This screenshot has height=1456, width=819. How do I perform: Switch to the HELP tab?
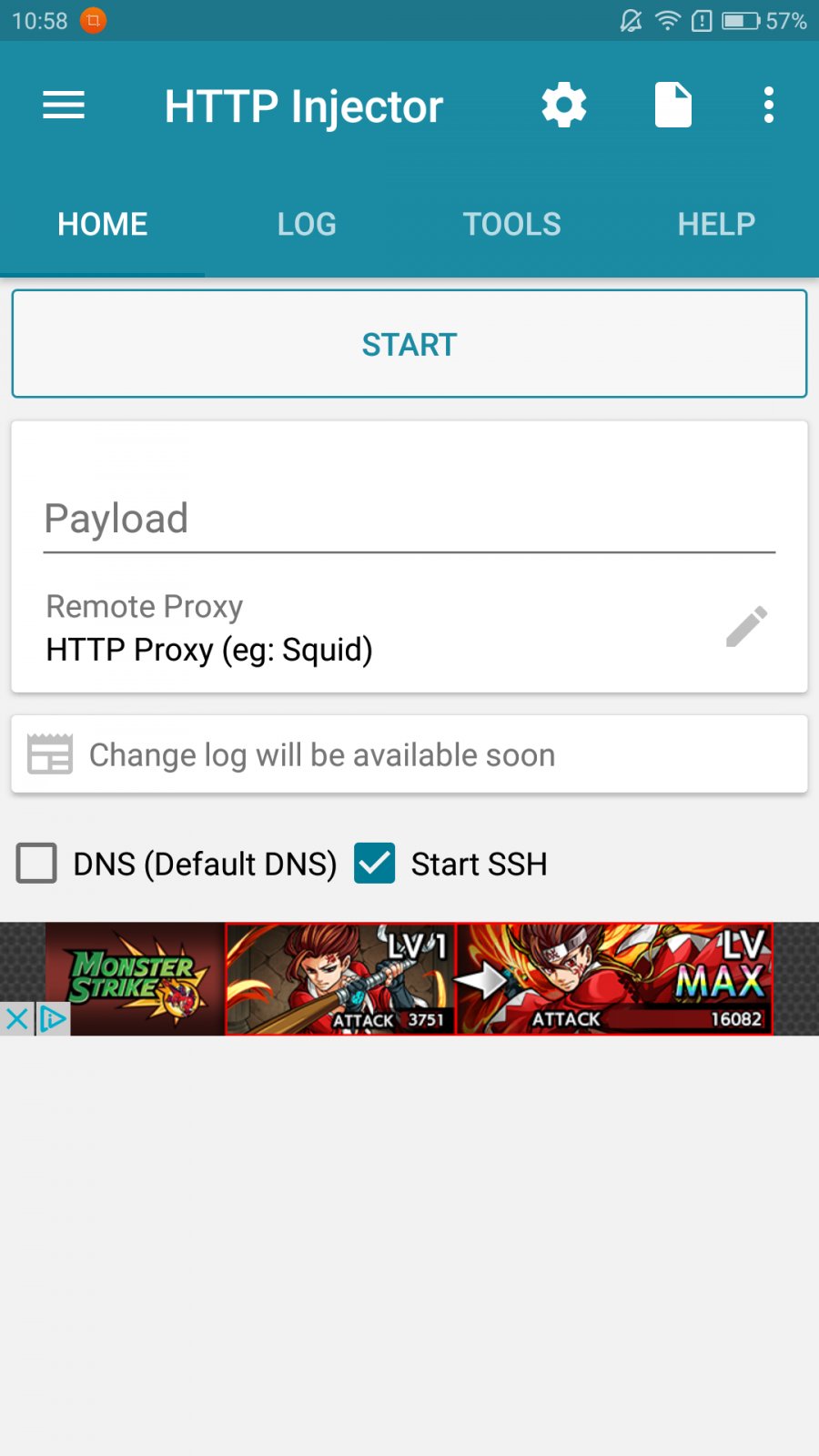click(x=716, y=224)
